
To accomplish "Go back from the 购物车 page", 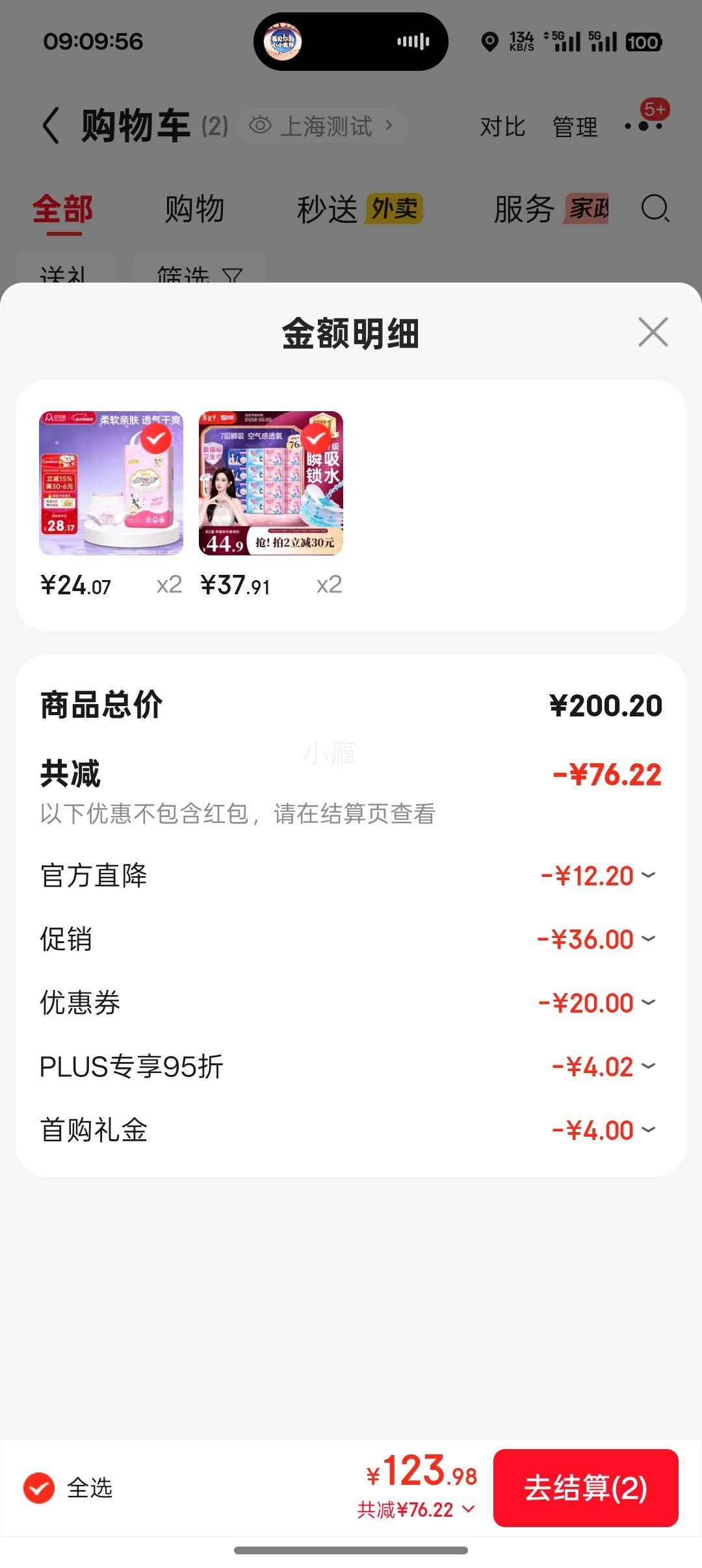I will click(x=51, y=125).
